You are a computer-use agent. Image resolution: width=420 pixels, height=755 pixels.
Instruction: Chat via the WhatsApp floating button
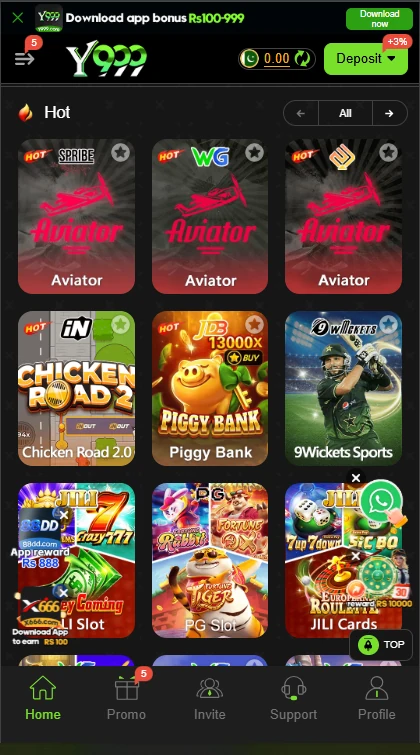click(x=381, y=501)
